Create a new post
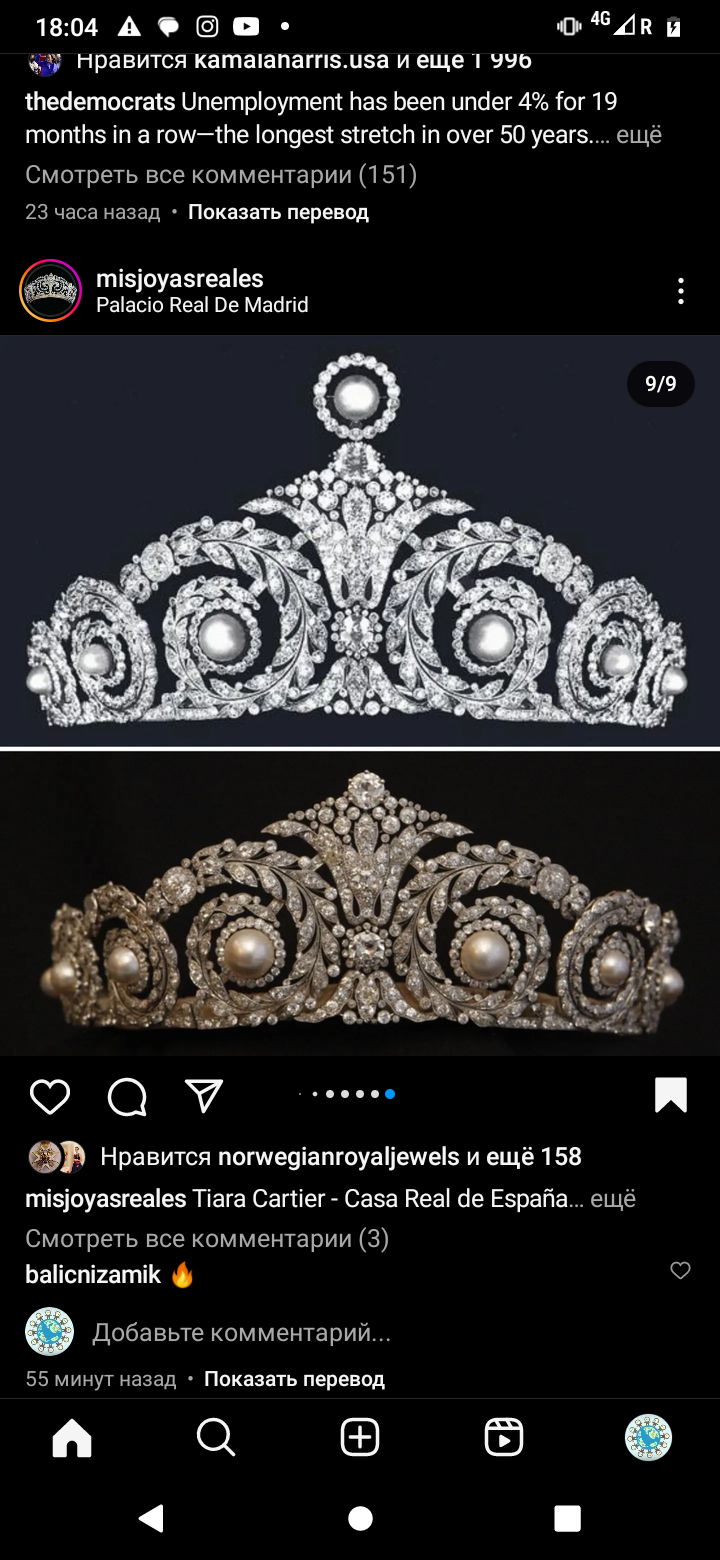This screenshot has height=1560, width=720. pyautogui.click(x=360, y=1438)
